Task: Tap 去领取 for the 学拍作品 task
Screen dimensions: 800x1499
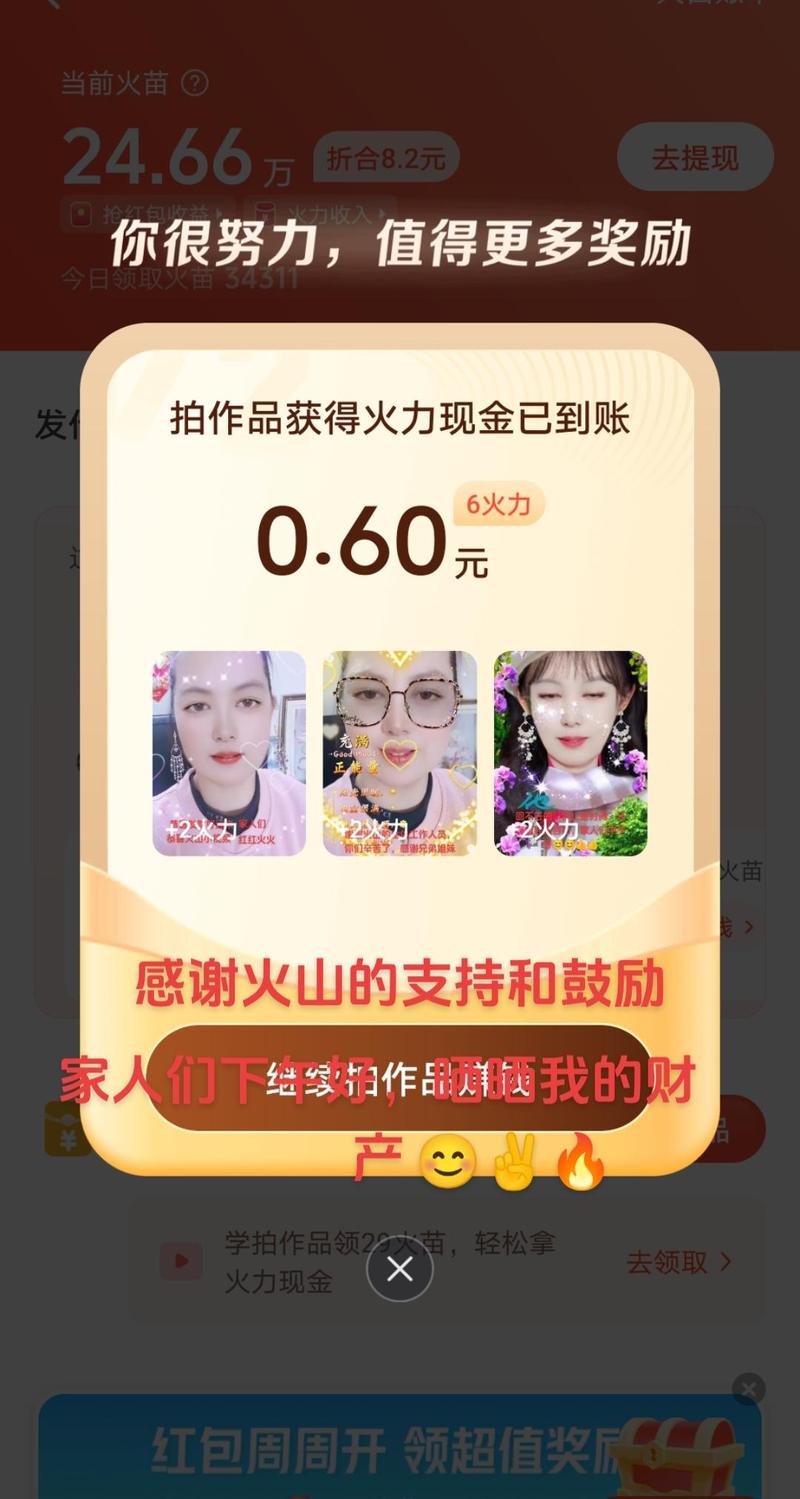Action: pos(679,1262)
